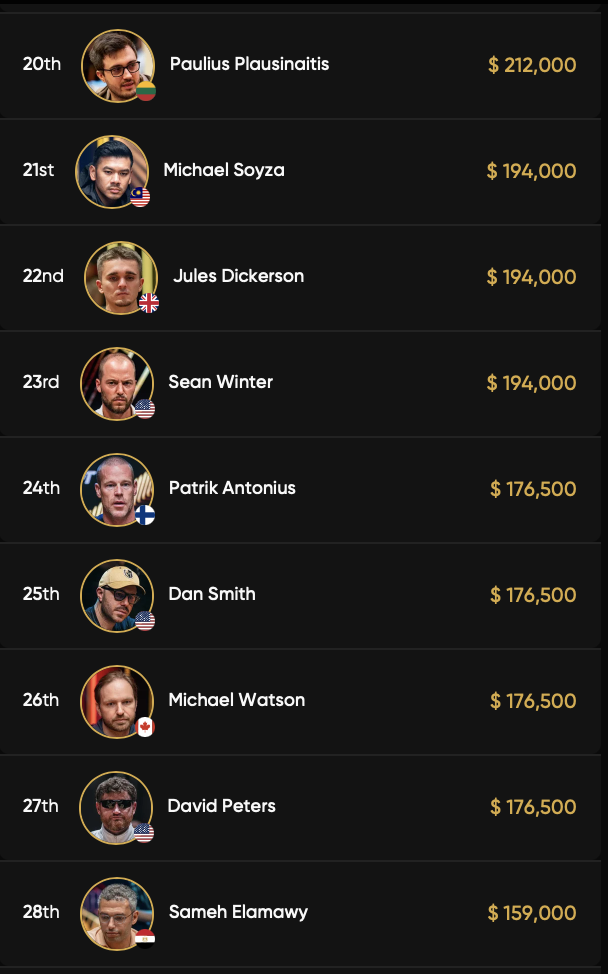Open Michael Watson's 26th place entry
The height and width of the screenshot is (974, 608).
[x=304, y=701]
